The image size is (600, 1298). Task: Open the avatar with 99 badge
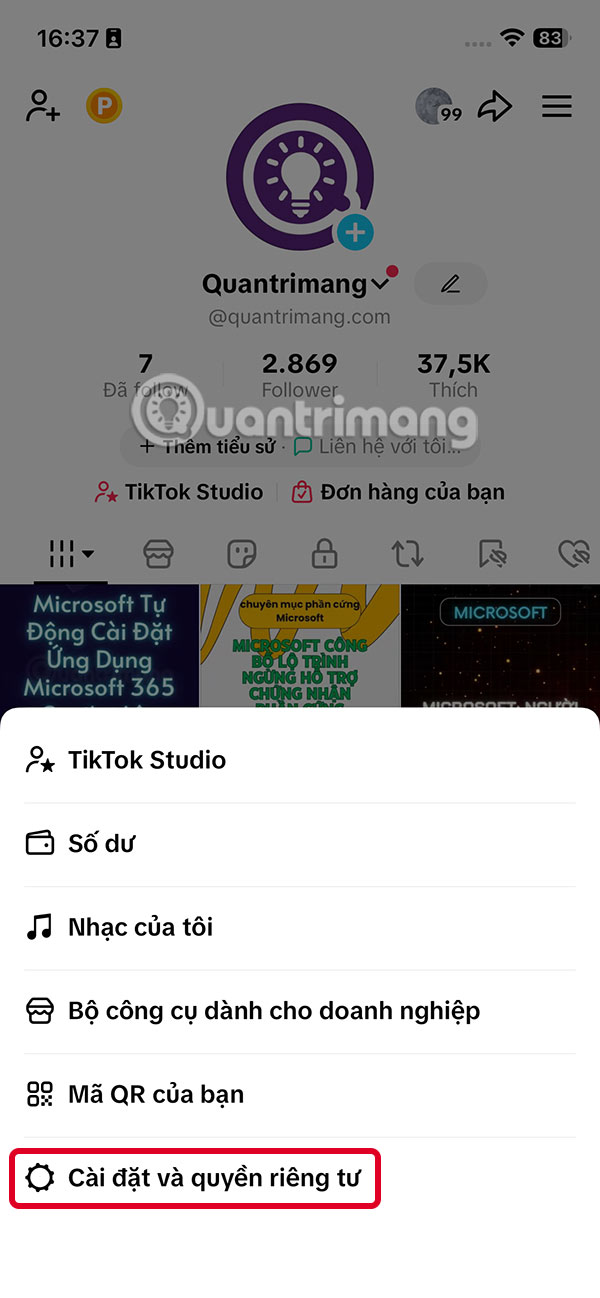pos(437,107)
